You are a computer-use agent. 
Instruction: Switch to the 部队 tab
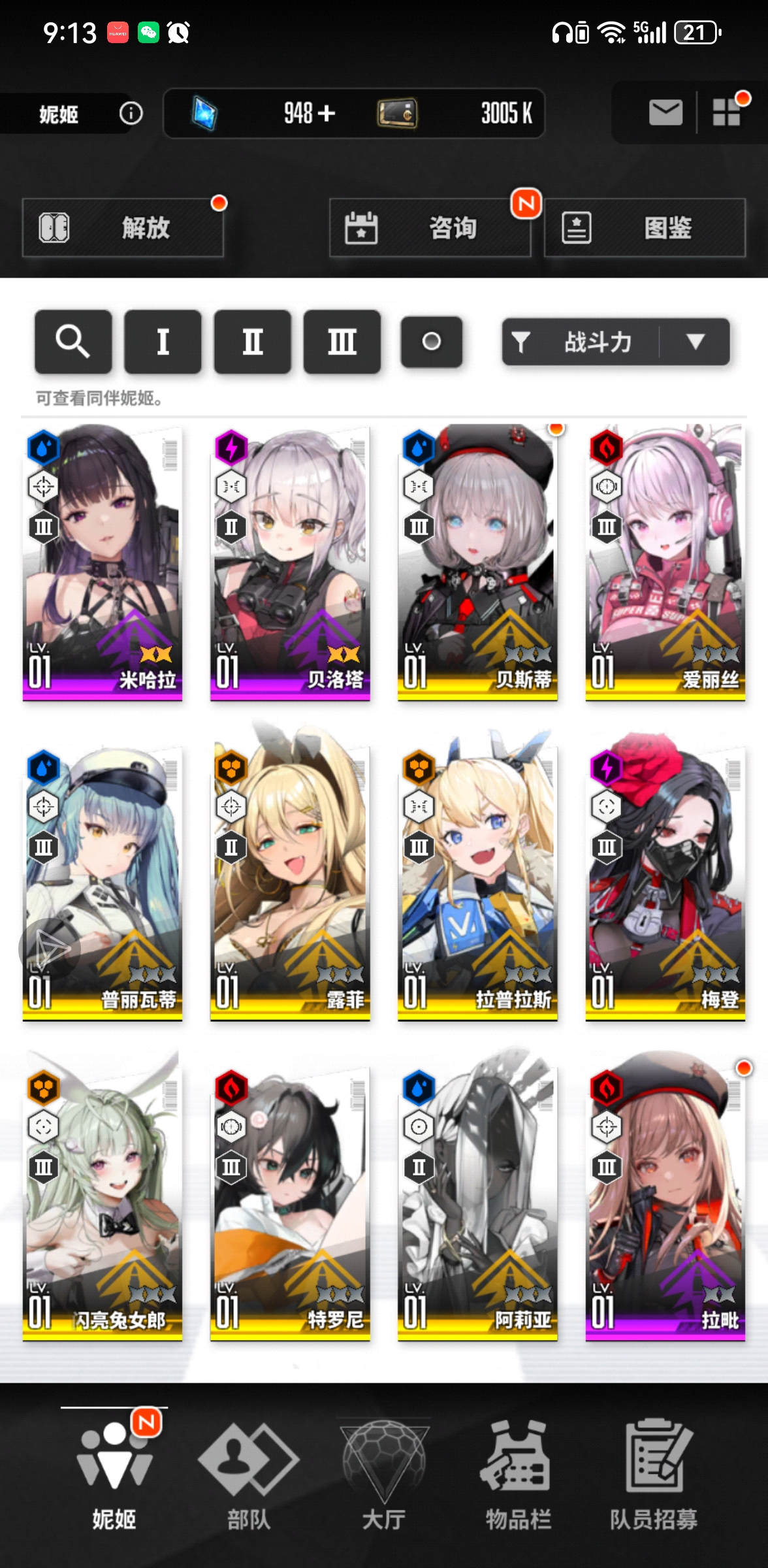(x=248, y=1478)
